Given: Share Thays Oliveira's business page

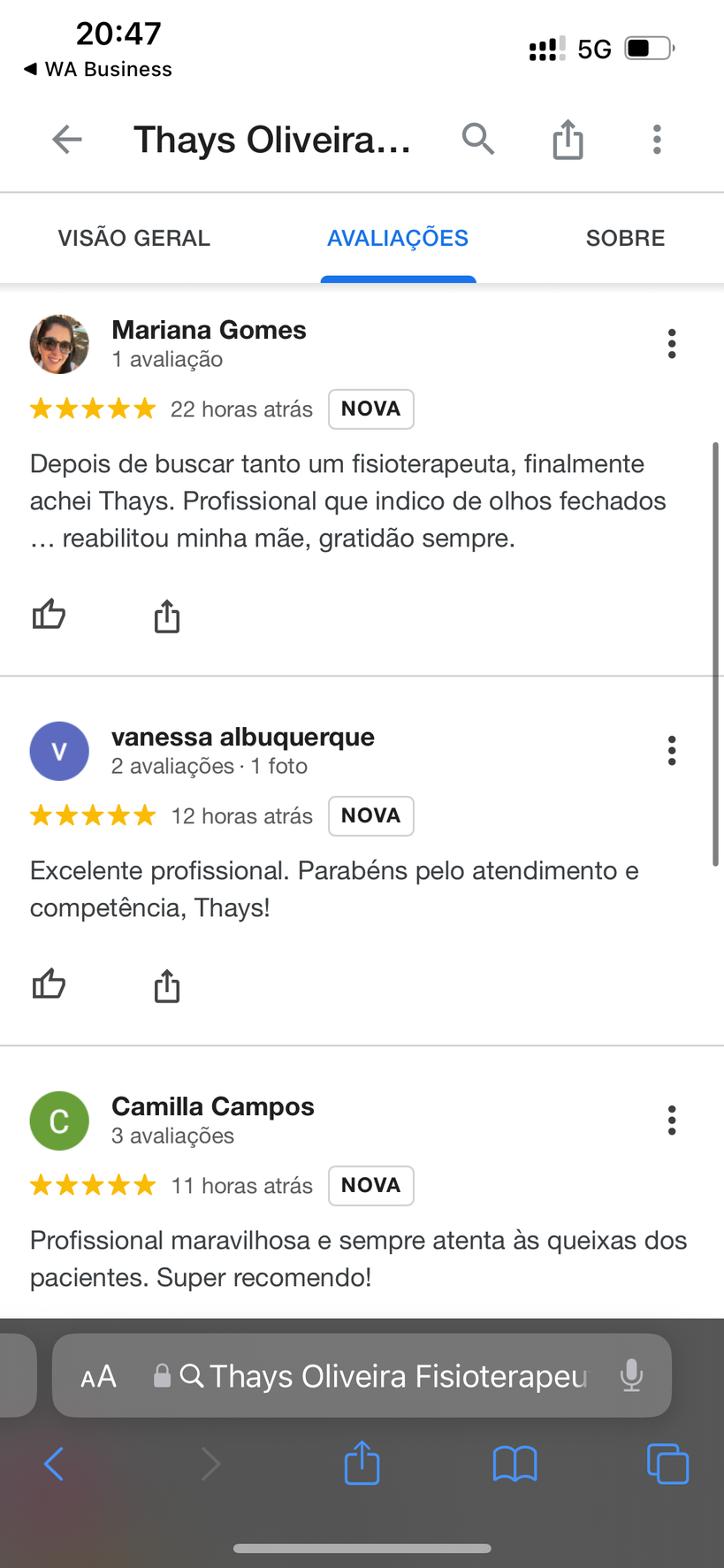Looking at the screenshot, I should [x=568, y=140].
